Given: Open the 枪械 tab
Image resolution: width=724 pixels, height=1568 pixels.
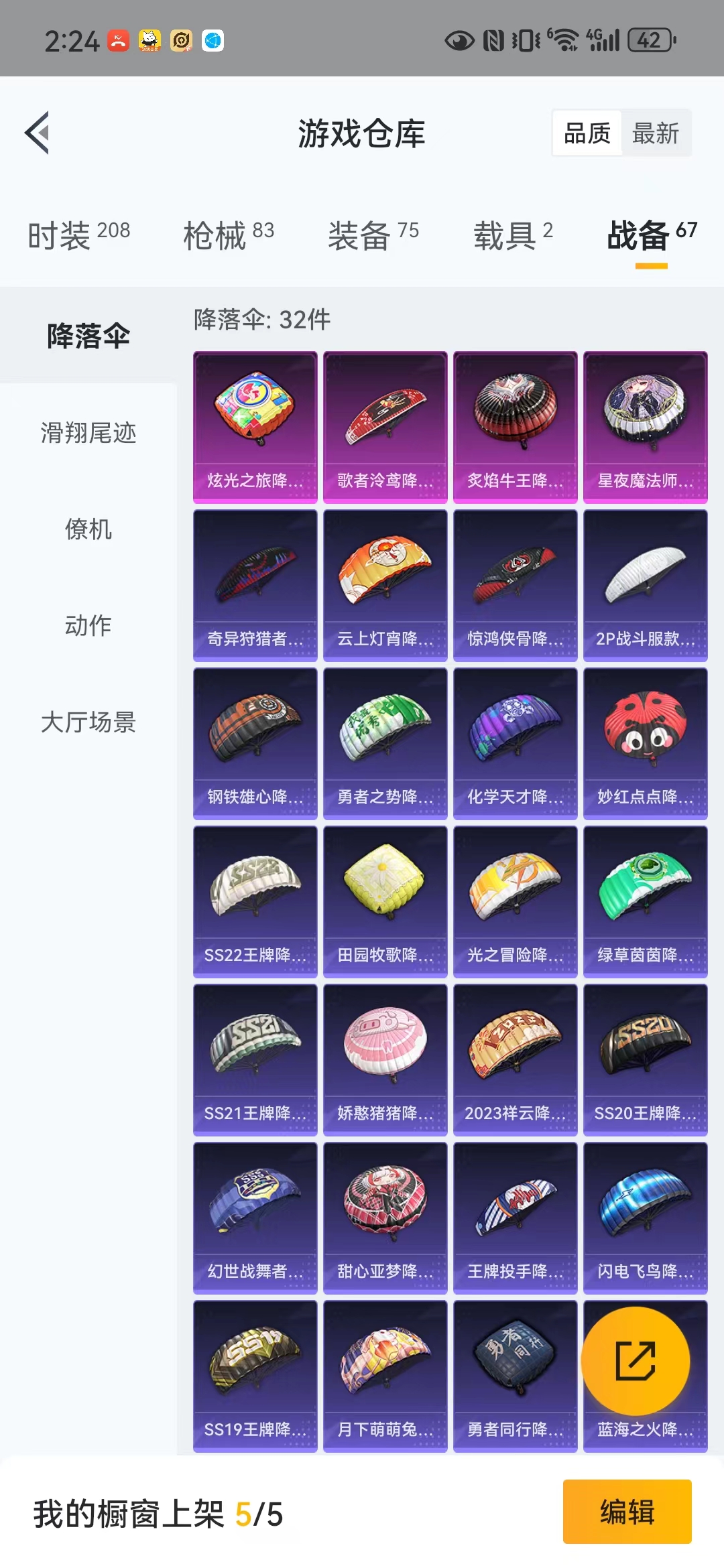Looking at the screenshot, I should tap(229, 235).
